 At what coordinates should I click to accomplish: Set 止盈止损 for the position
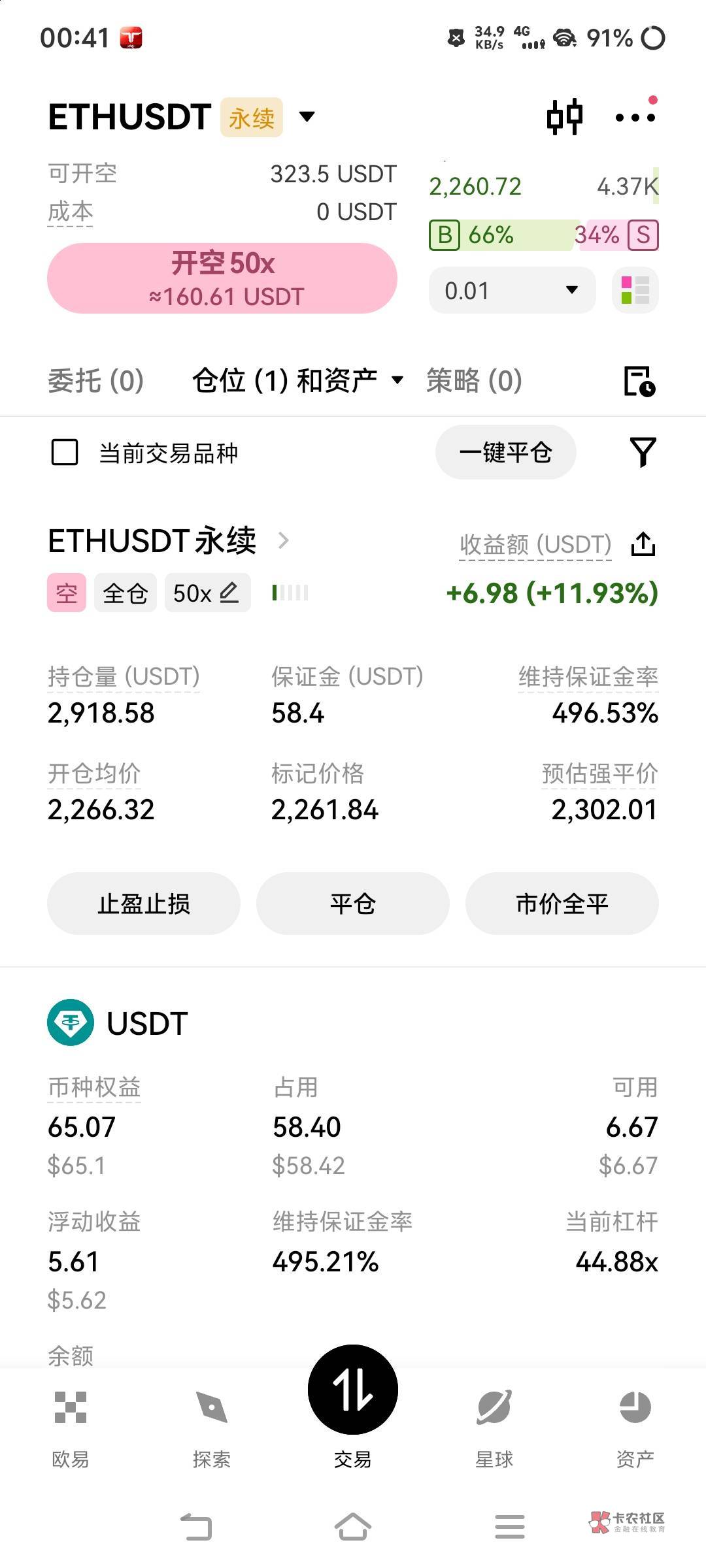144,904
